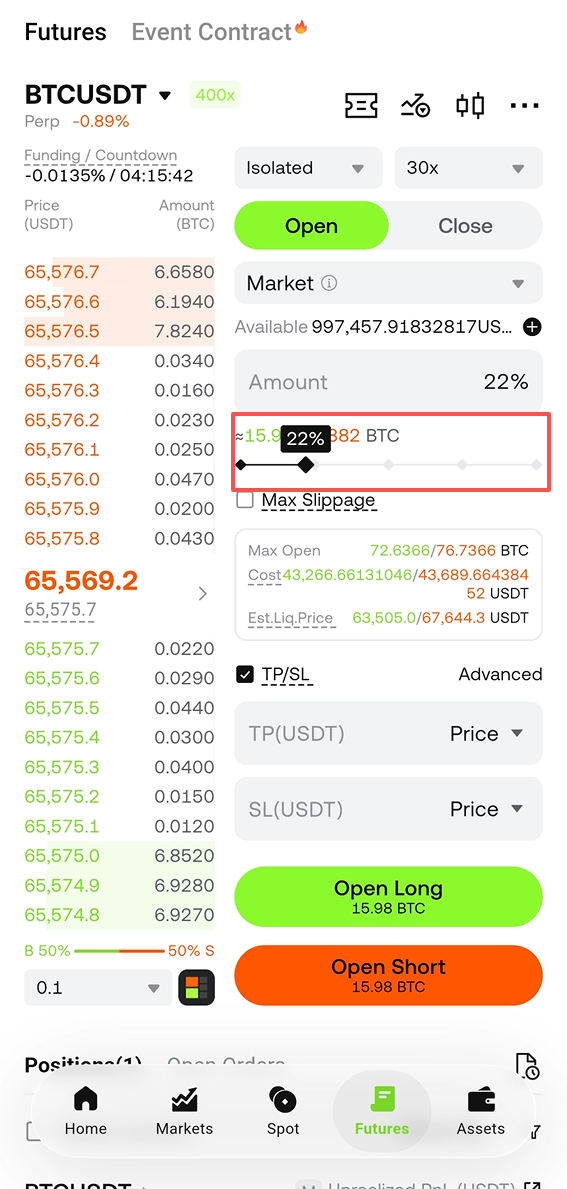Change the 30x leverage setting
Viewport: 567px width, 1189px height.
point(468,168)
